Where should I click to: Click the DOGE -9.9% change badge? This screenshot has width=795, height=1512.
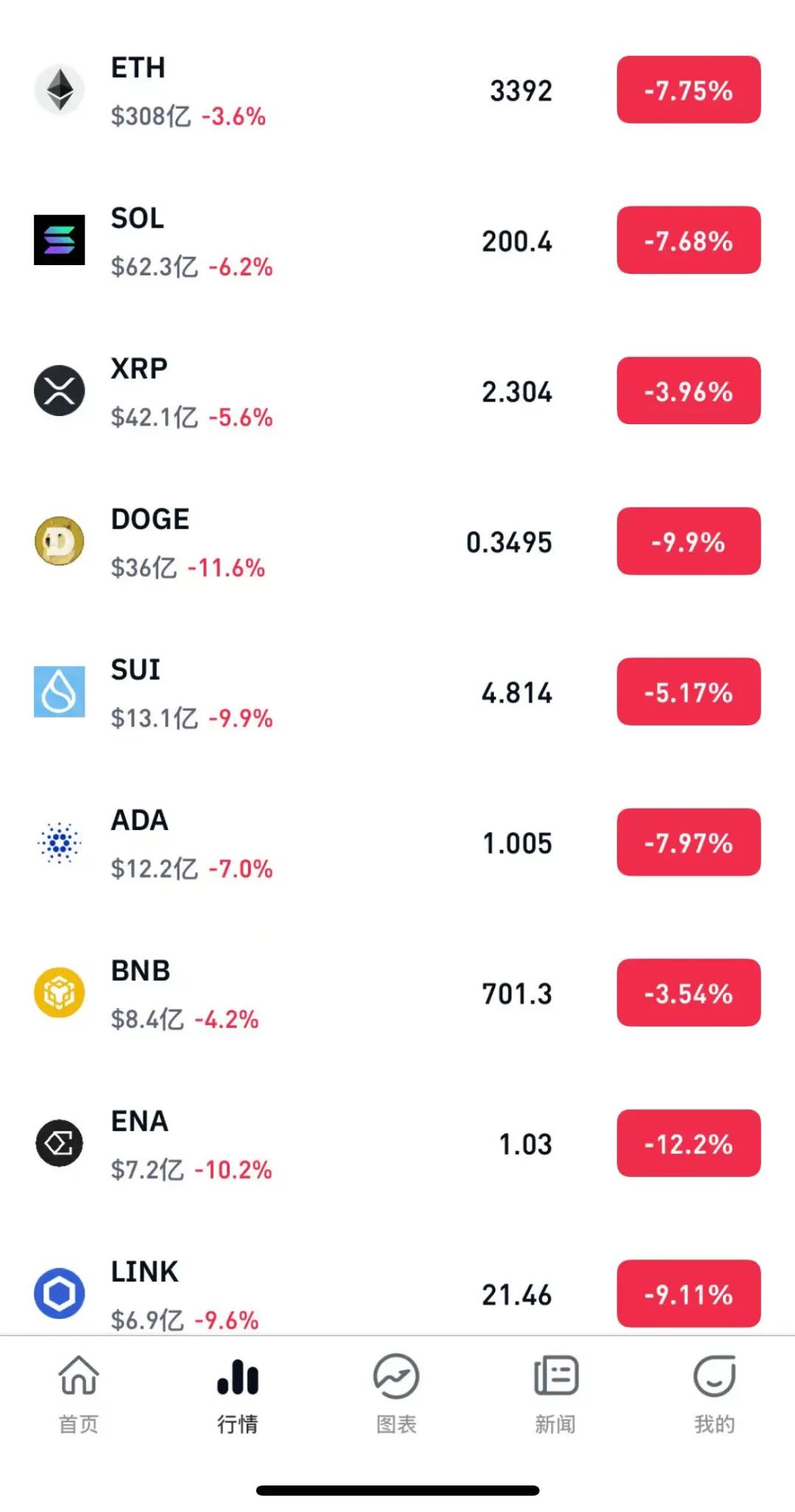pos(688,541)
